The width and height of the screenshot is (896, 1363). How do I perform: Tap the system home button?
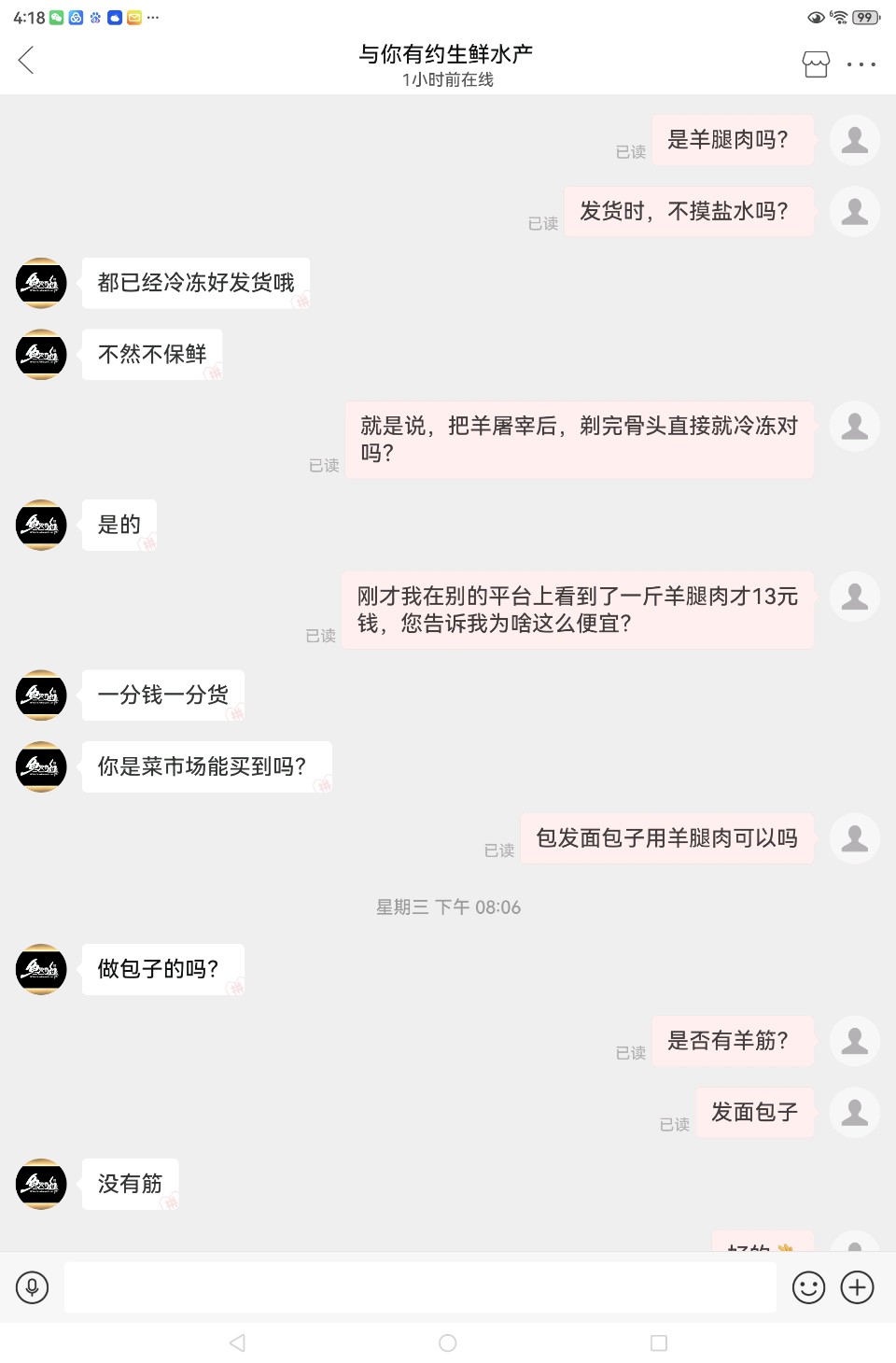[448, 1342]
